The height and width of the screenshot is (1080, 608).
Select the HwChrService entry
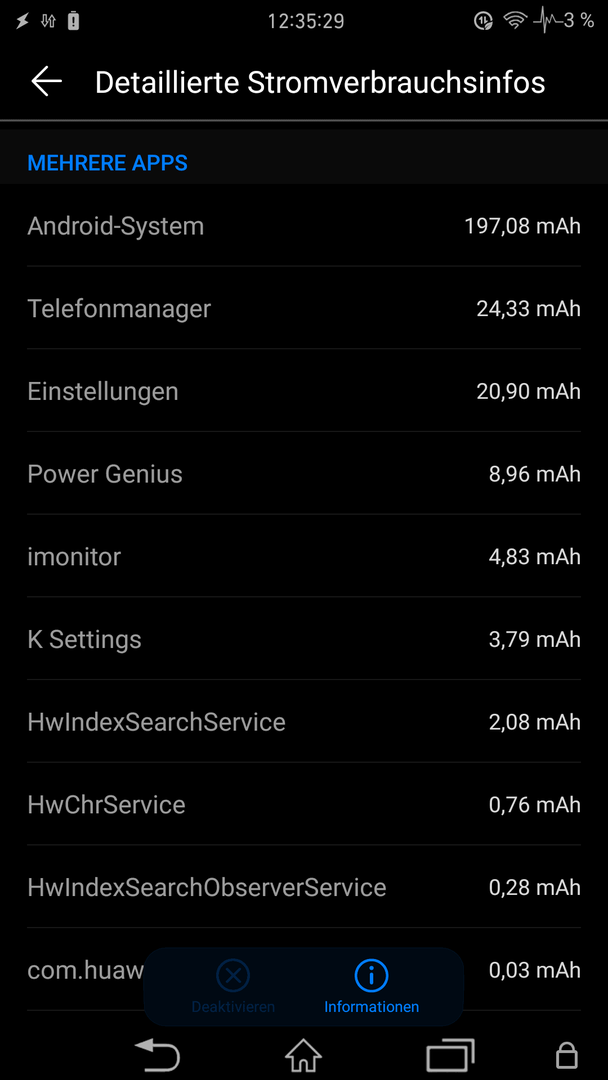pos(304,804)
